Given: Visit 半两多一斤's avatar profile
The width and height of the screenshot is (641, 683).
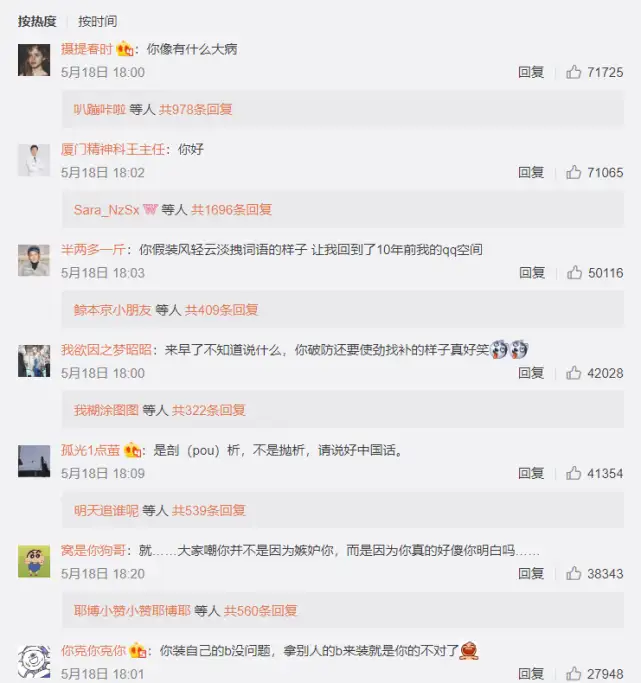Looking at the screenshot, I should [34, 260].
